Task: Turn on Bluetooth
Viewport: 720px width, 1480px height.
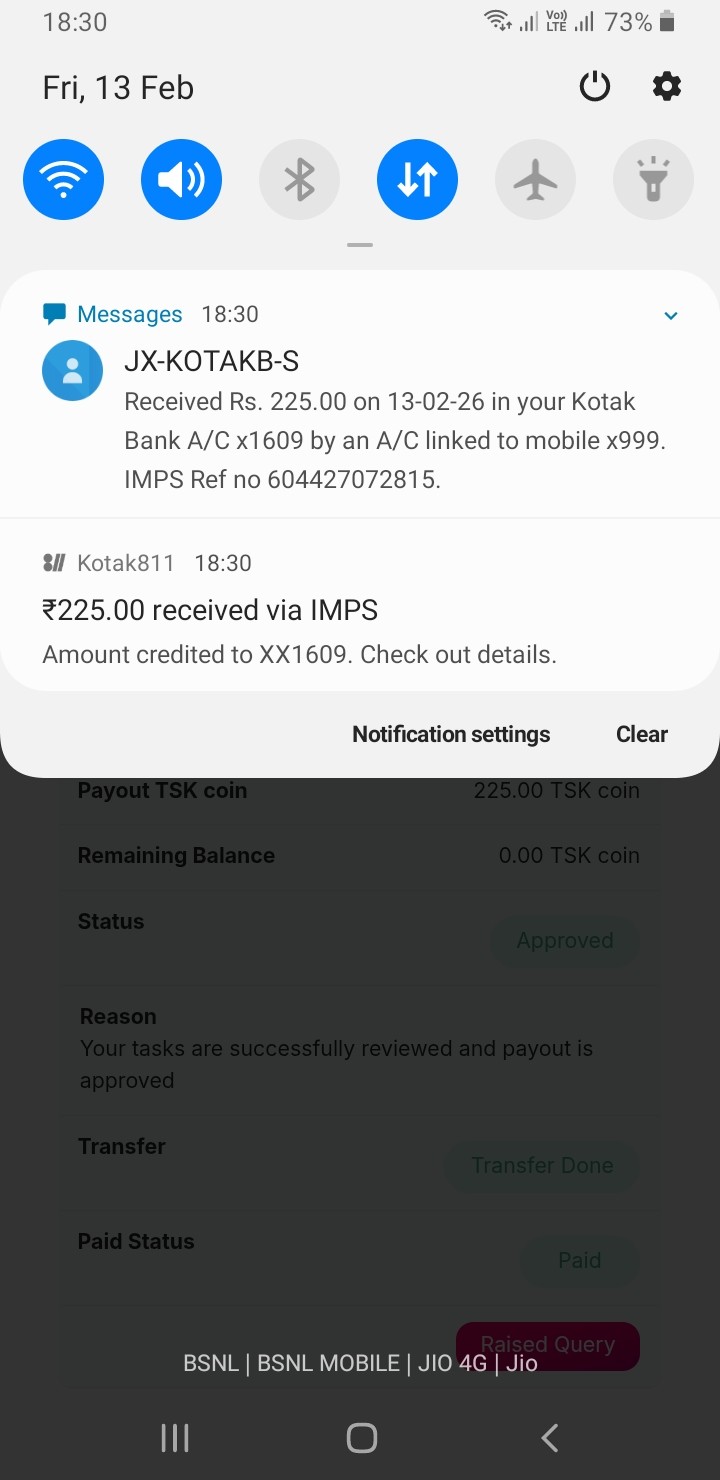Action: pyautogui.click(x=299, y=180)
